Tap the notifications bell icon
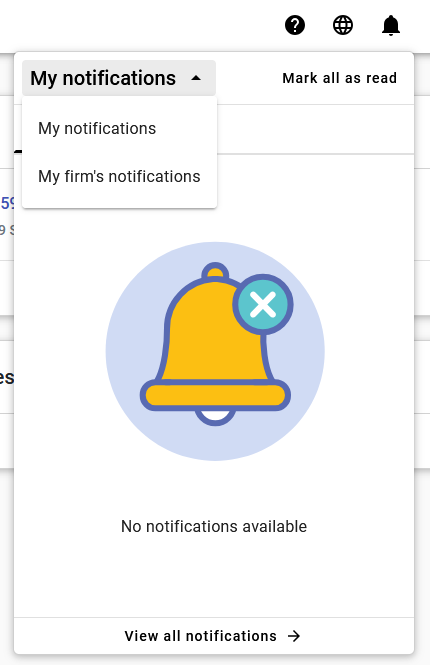This screenshot has height=665, width=430. (391, 25)
